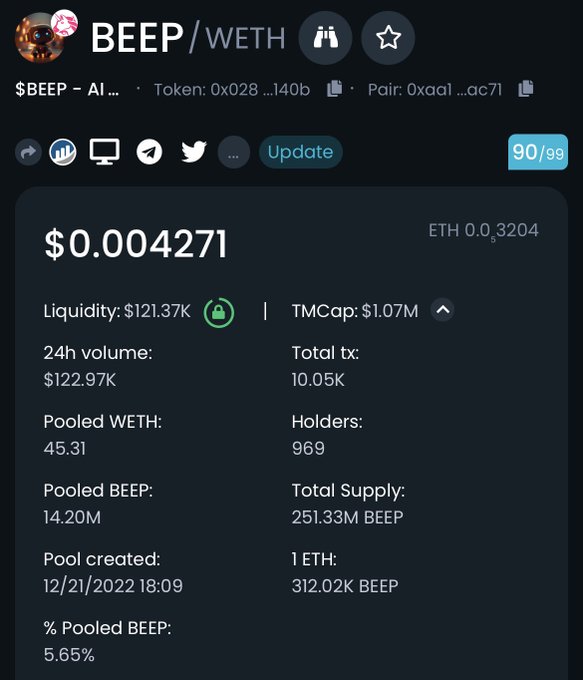Tap the binoculars icon next to BEEP/WETH
The height and width of the screenshot is (680, 583).
click(325, 38)
